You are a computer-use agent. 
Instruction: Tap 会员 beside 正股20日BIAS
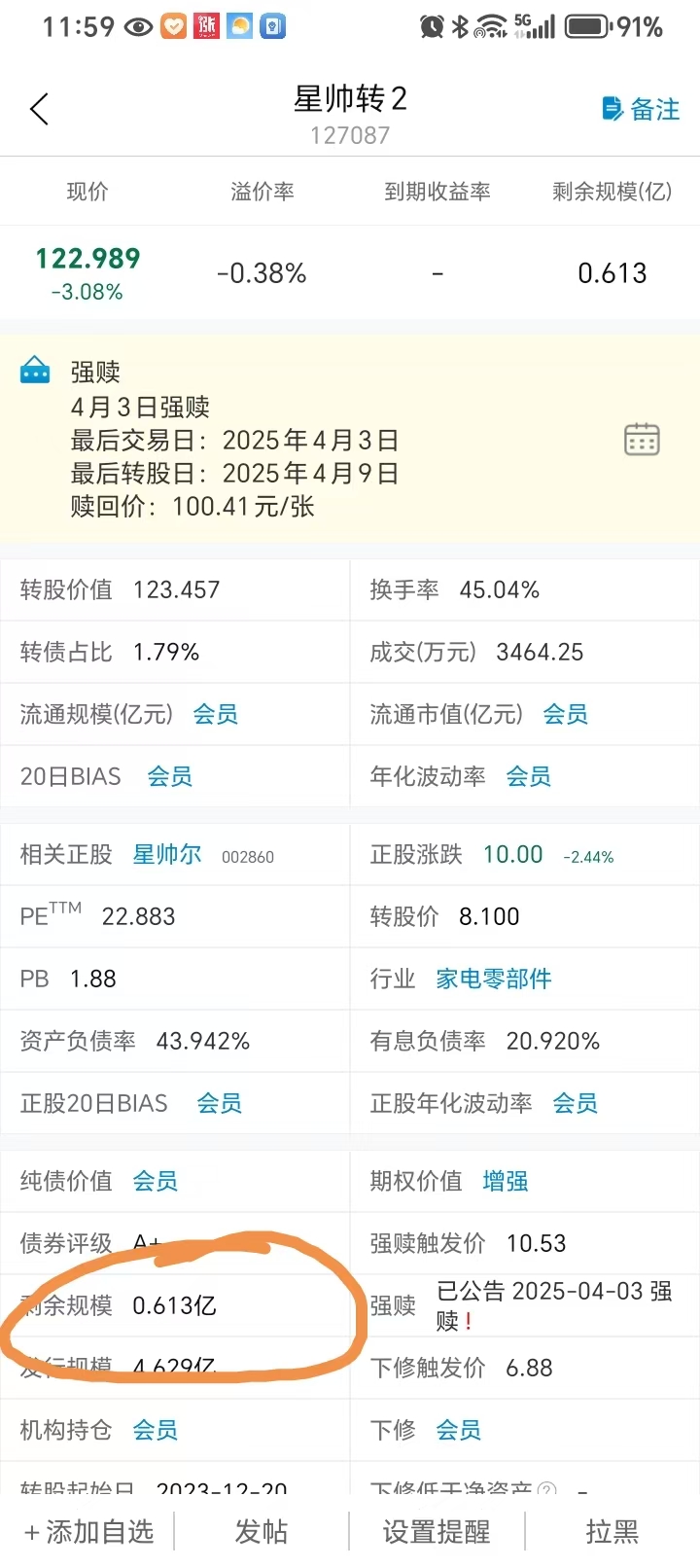coord(219,1103)
